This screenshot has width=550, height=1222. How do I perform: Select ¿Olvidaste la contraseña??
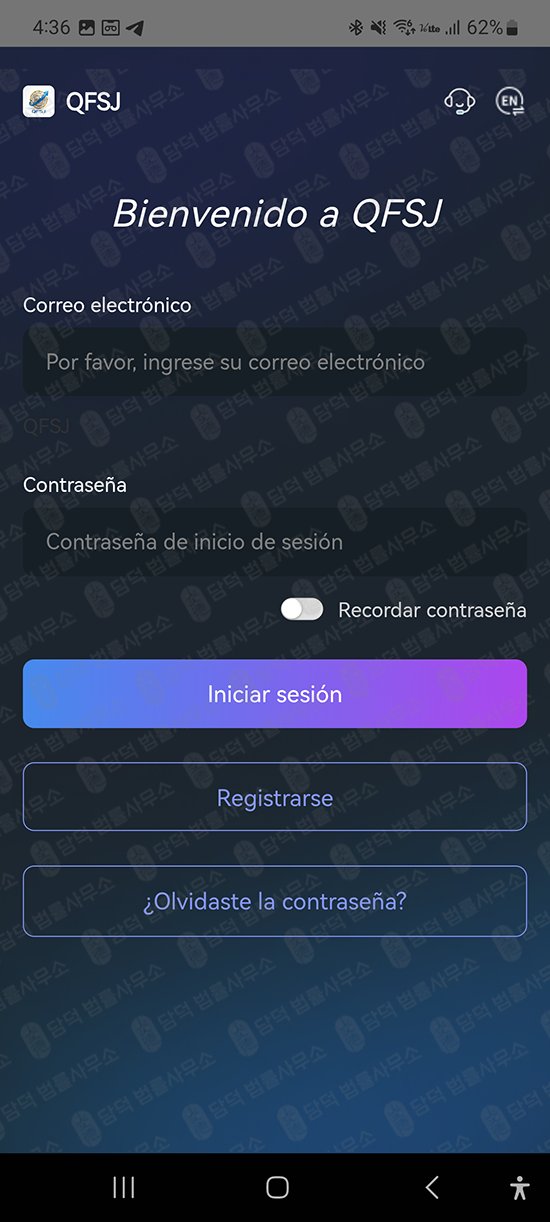click(275, 901)
